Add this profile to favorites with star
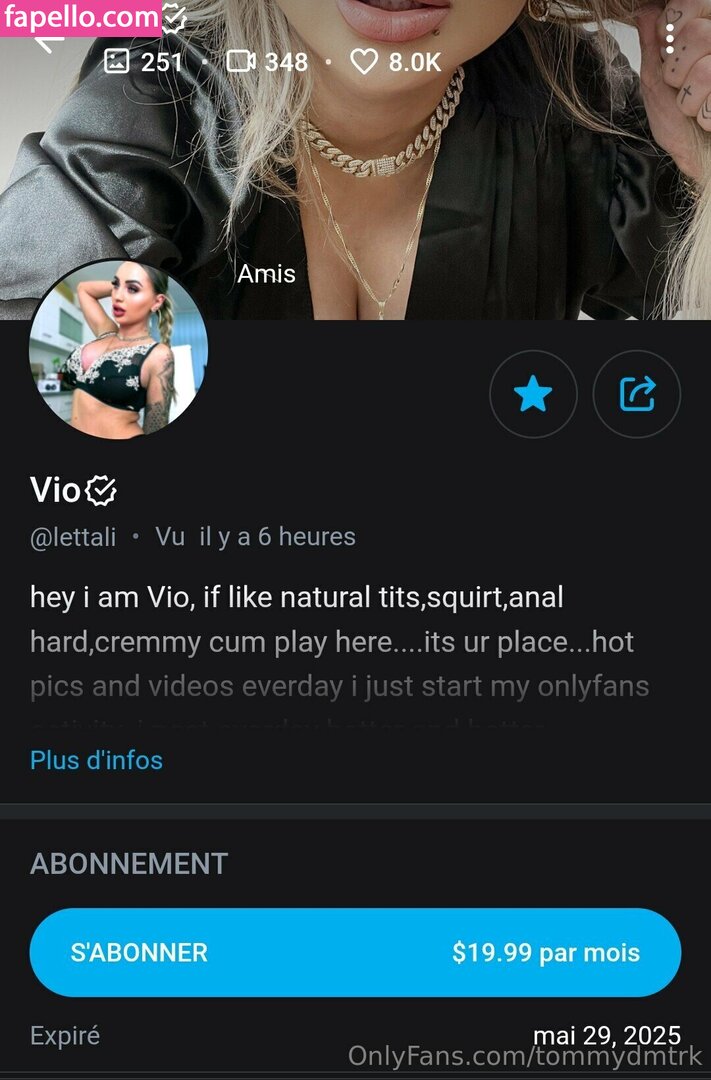Image resolution: width=711 pixels, height=1080 pixels. 533,395
